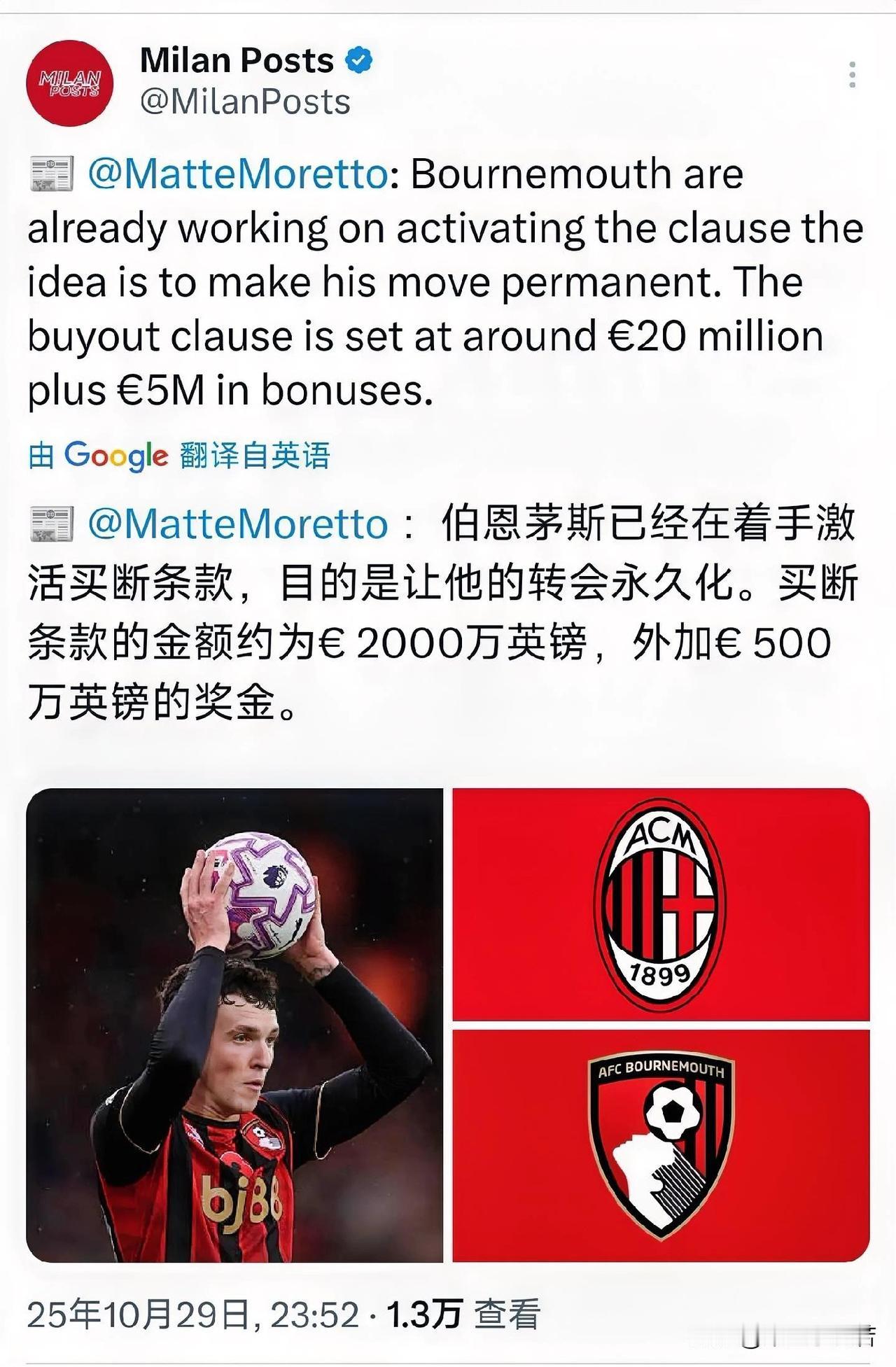Screen dimensions: 896x1367
Task: Click the newspaper emoji before the Chinese @MatteMoretto
Action: click(x=50, y=525)
